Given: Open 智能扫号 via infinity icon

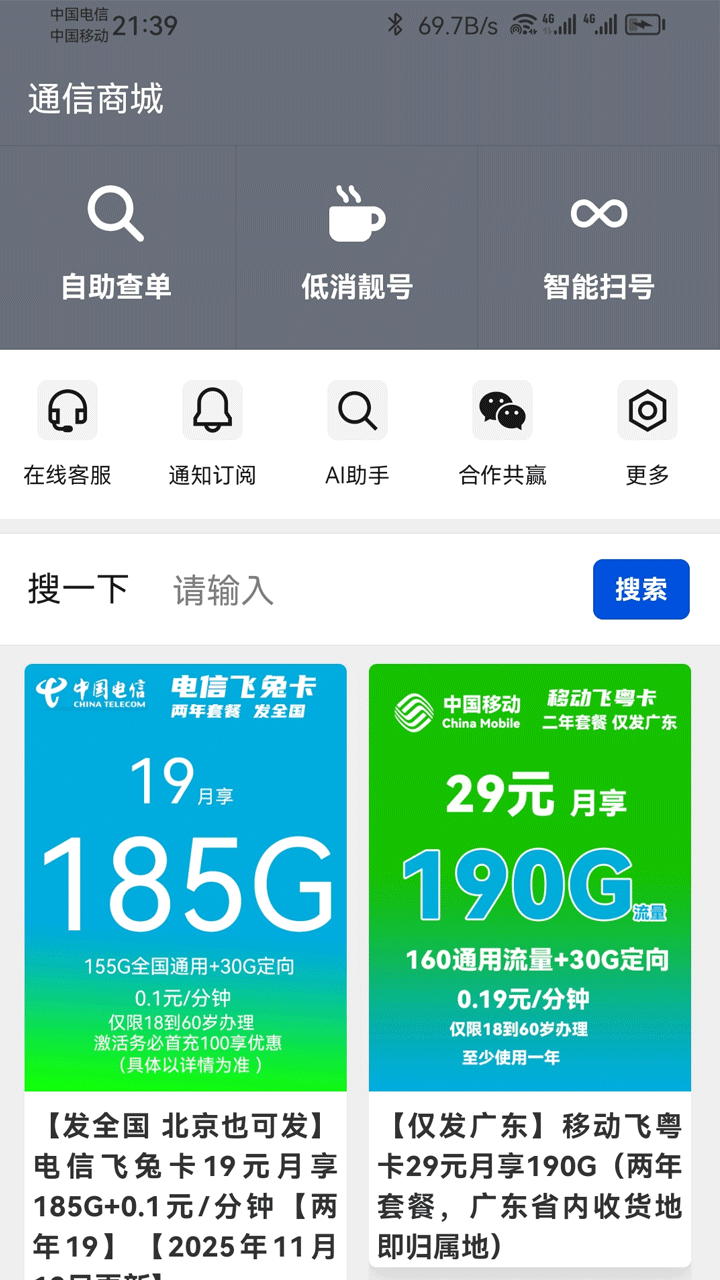Looking at the screenshot, I should (599, 211).
